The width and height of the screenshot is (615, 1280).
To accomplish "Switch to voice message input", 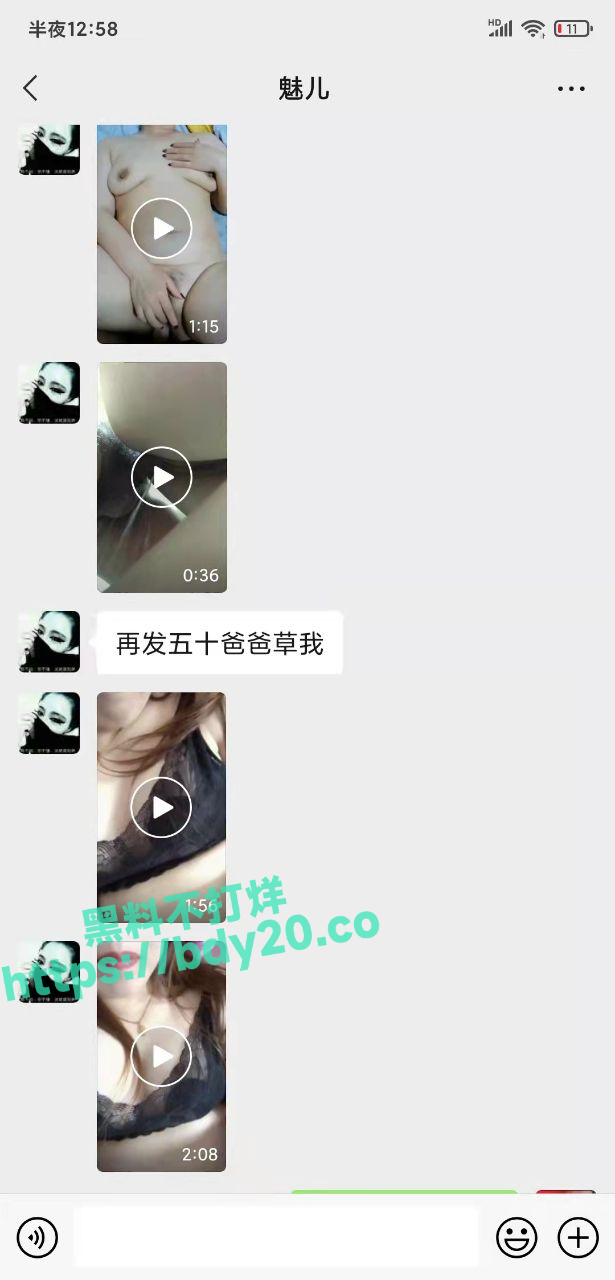I will [x=37, y=1238].
